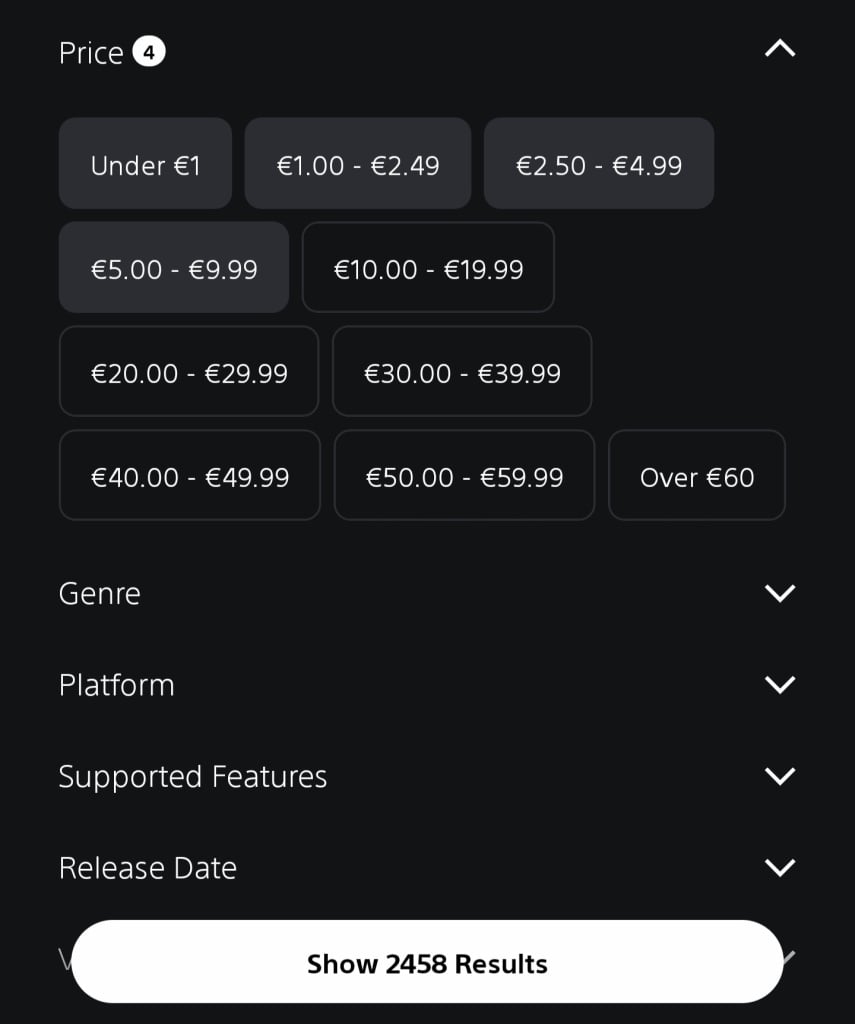Expand the Platform filter section
This screenshot has width=855, height=1024.
(779, 685)
